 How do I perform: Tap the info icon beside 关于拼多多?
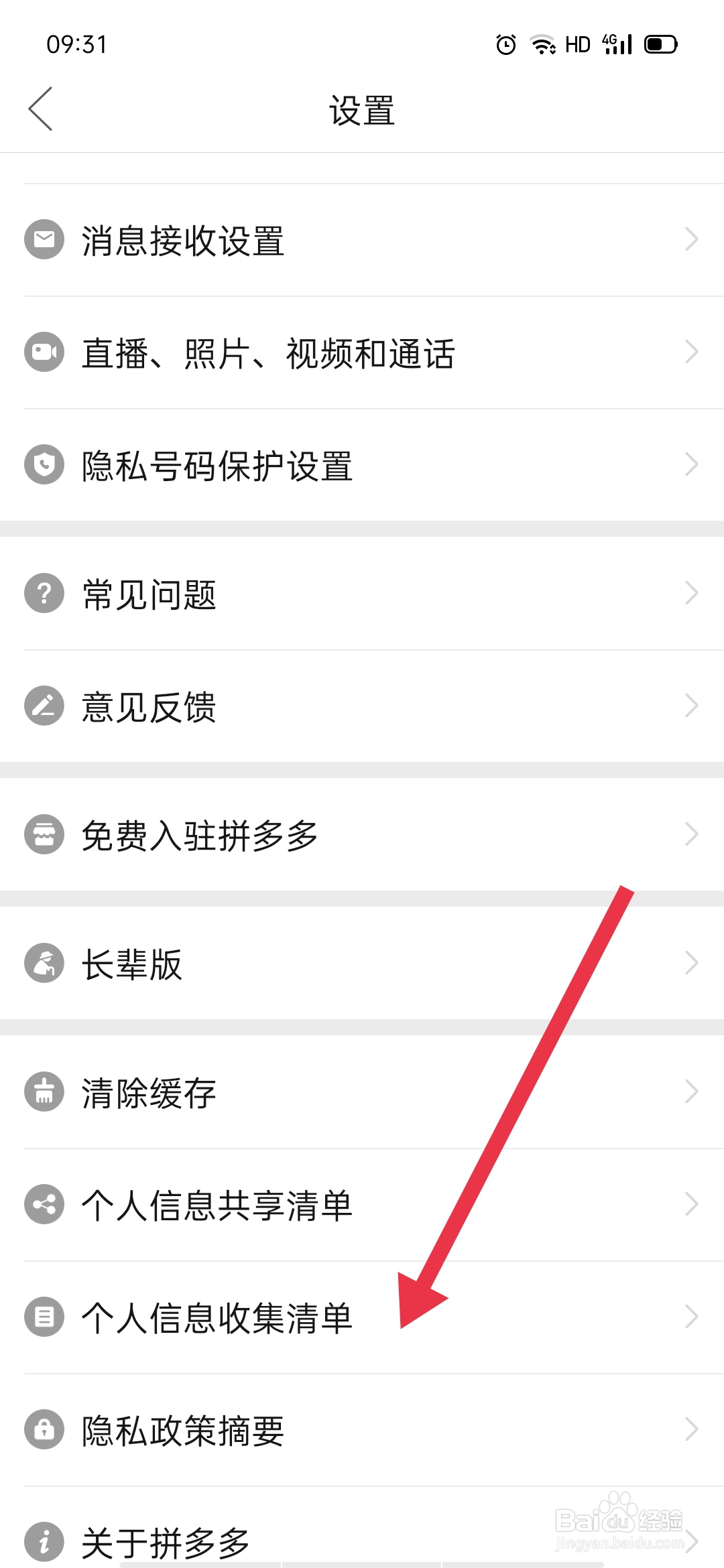[x=44, y=1542]
